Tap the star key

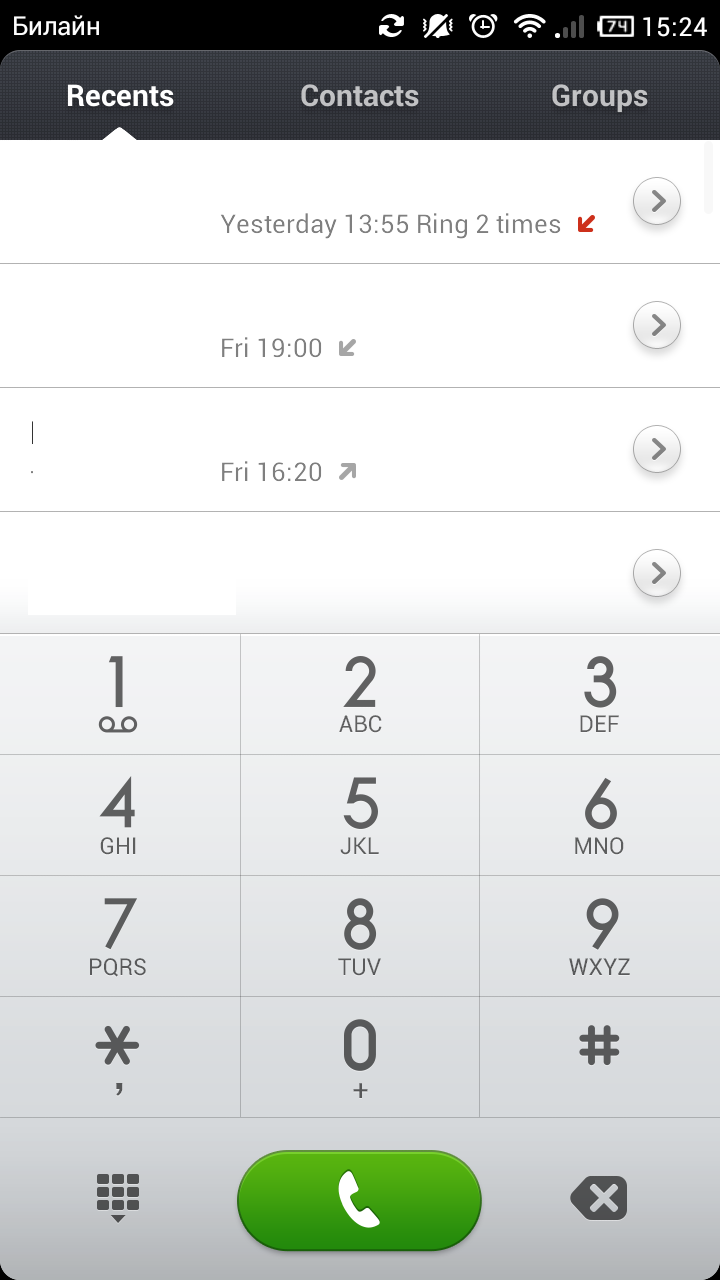(119, 1058)
